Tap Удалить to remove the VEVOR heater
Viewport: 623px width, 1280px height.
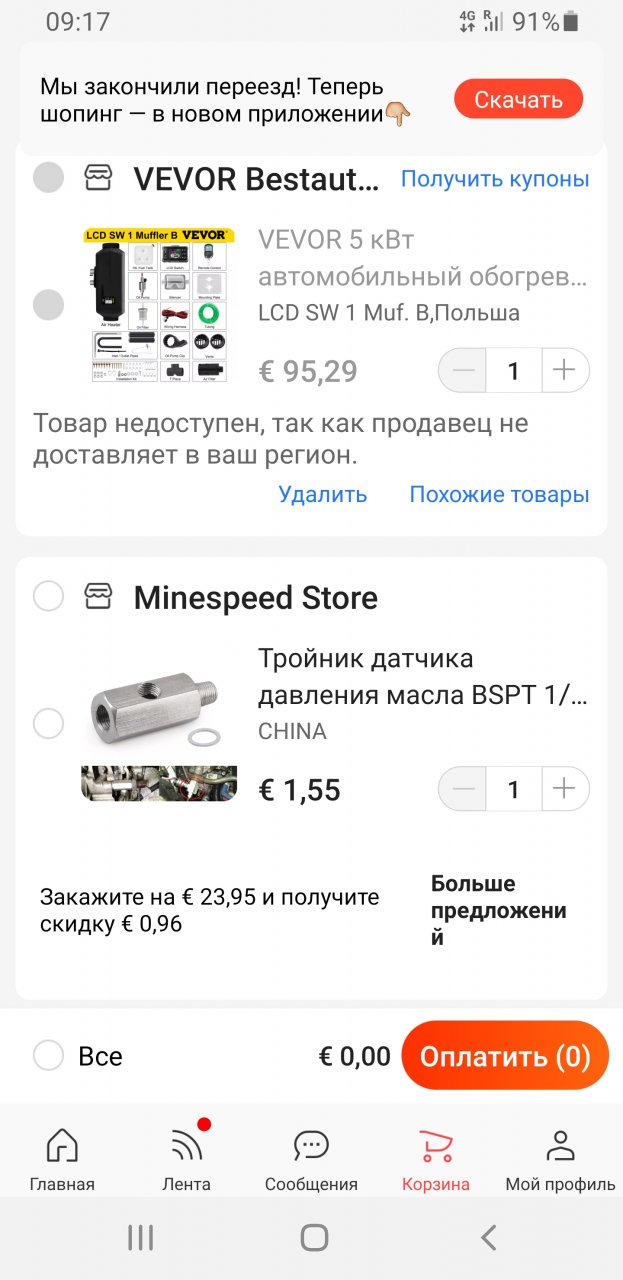(x=322, y=494)
